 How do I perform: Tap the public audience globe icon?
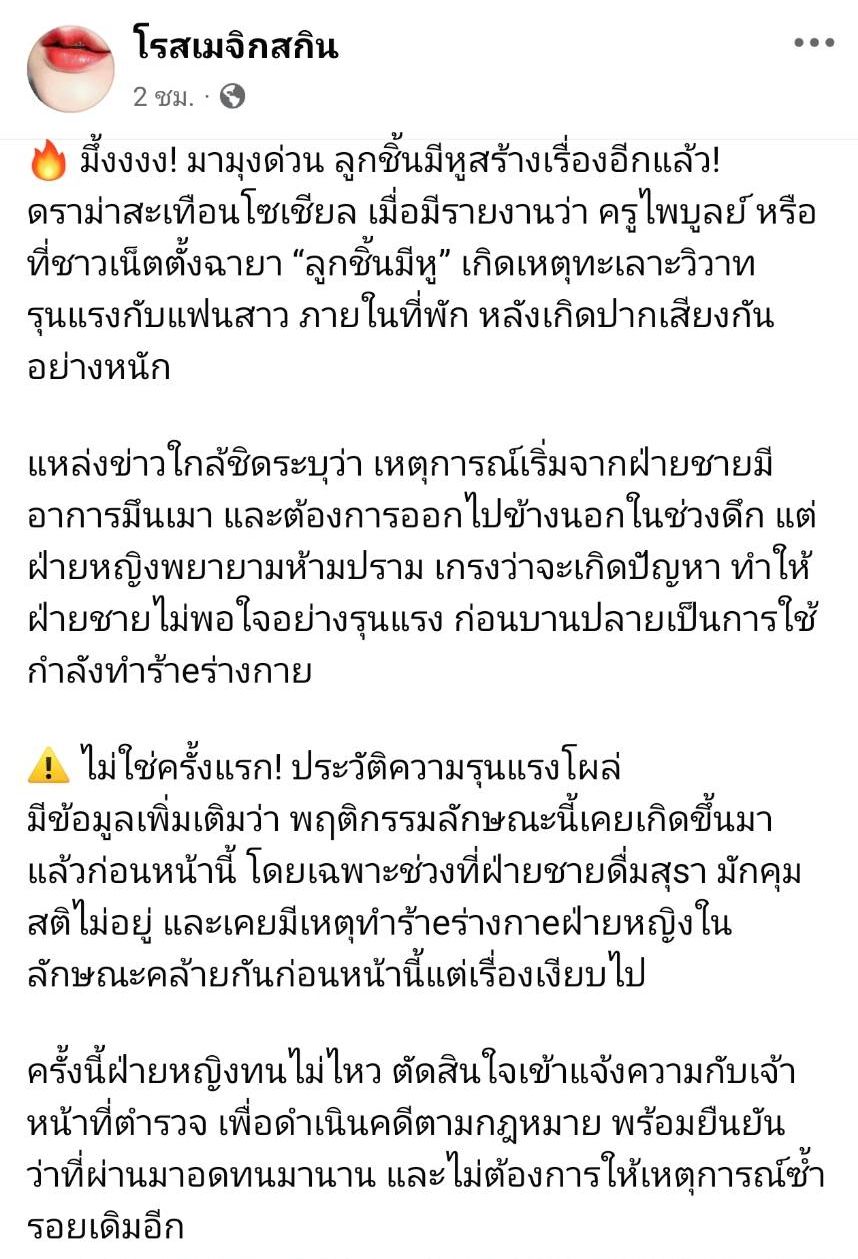click(x=232, y=97)
